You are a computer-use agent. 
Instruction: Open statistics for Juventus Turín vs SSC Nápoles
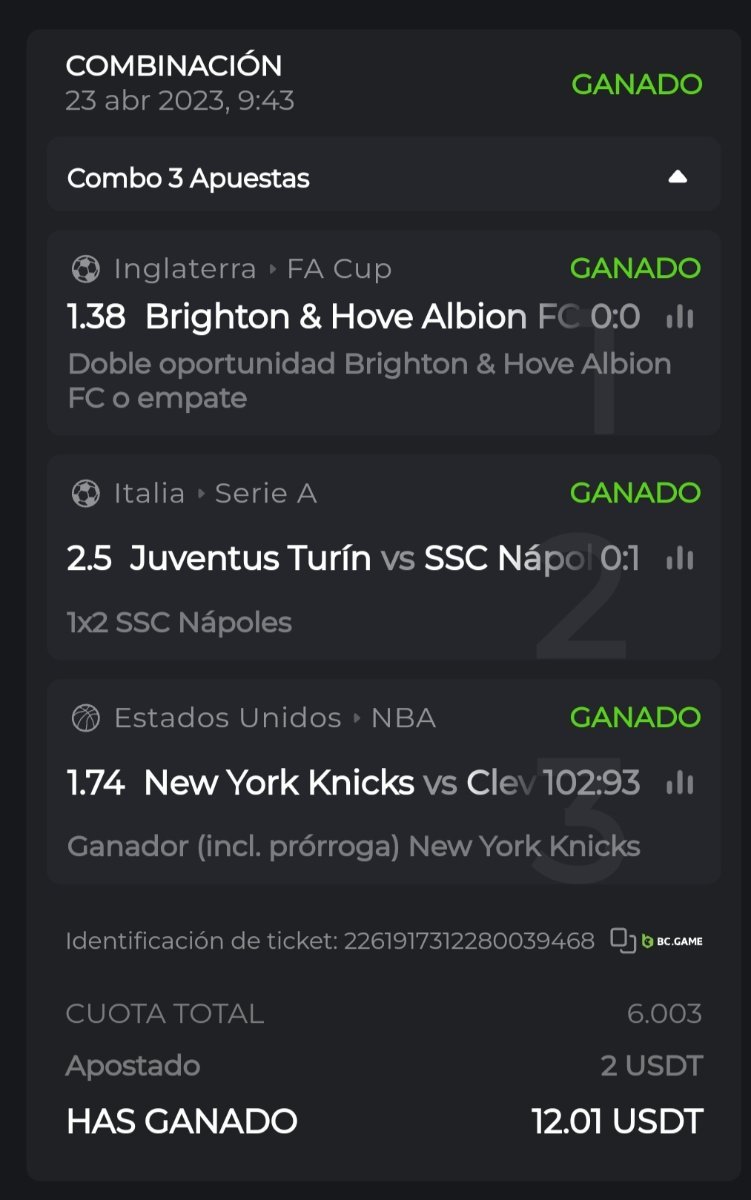tap(680, 558)
